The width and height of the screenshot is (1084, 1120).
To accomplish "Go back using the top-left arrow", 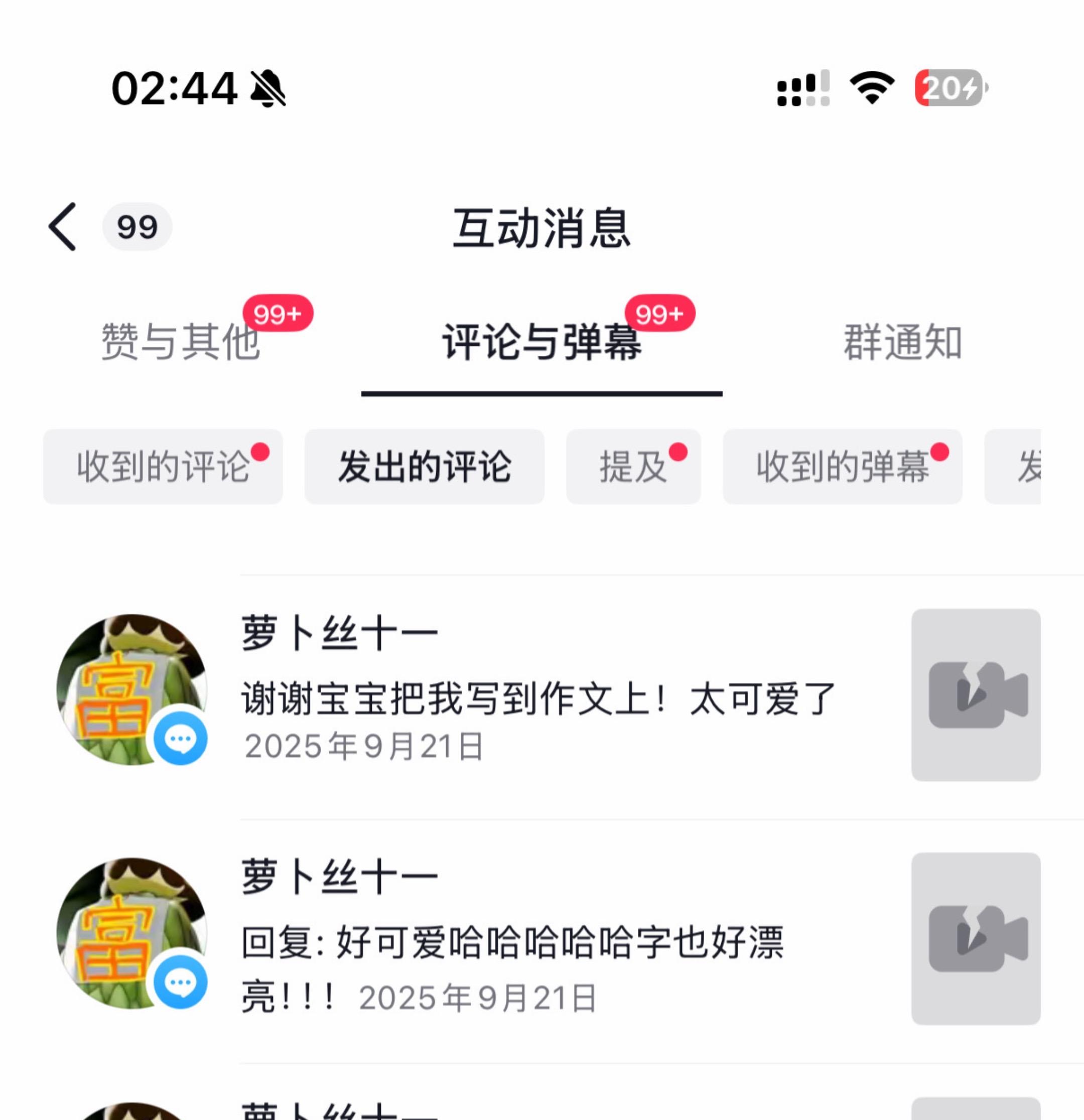I will (x=63, y=227).
